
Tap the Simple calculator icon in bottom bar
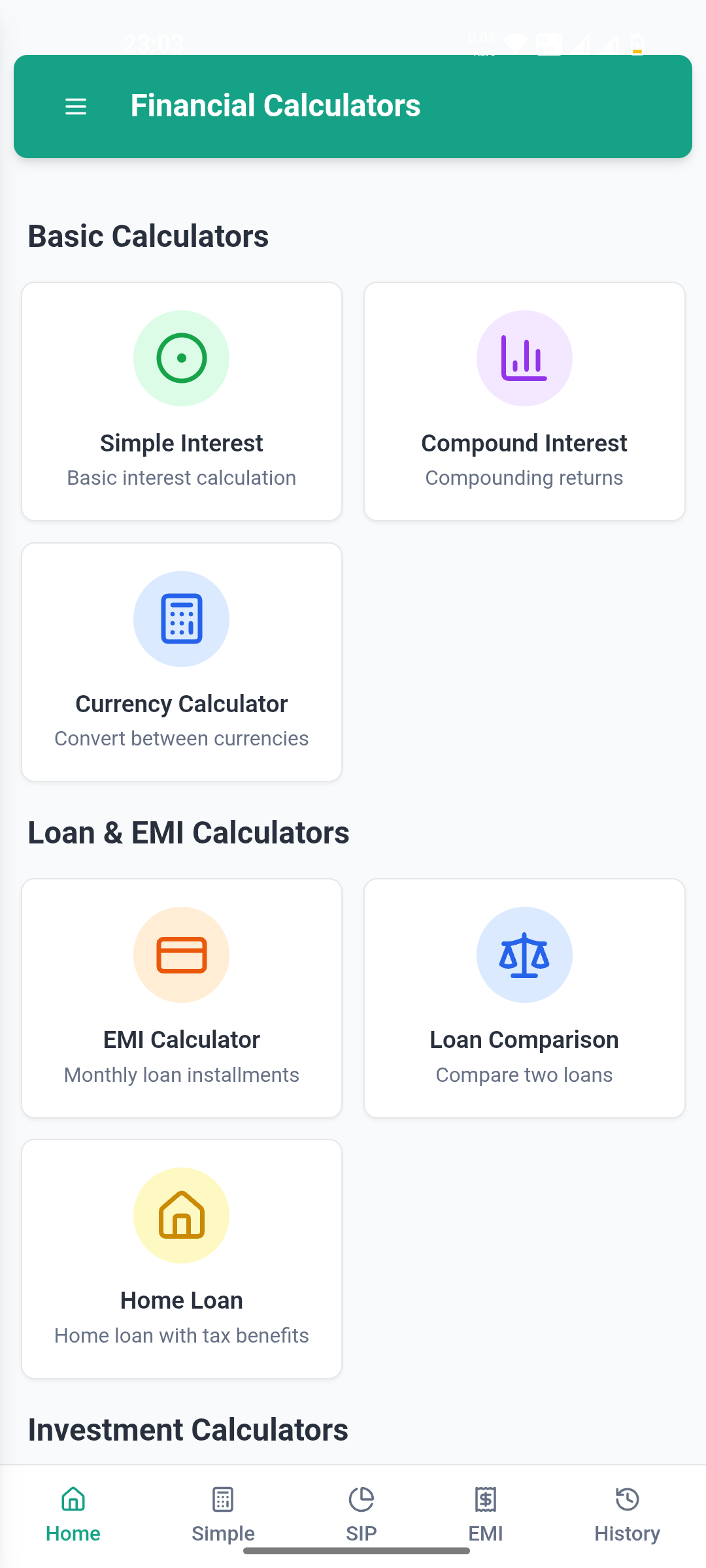tap(222, 1499)
